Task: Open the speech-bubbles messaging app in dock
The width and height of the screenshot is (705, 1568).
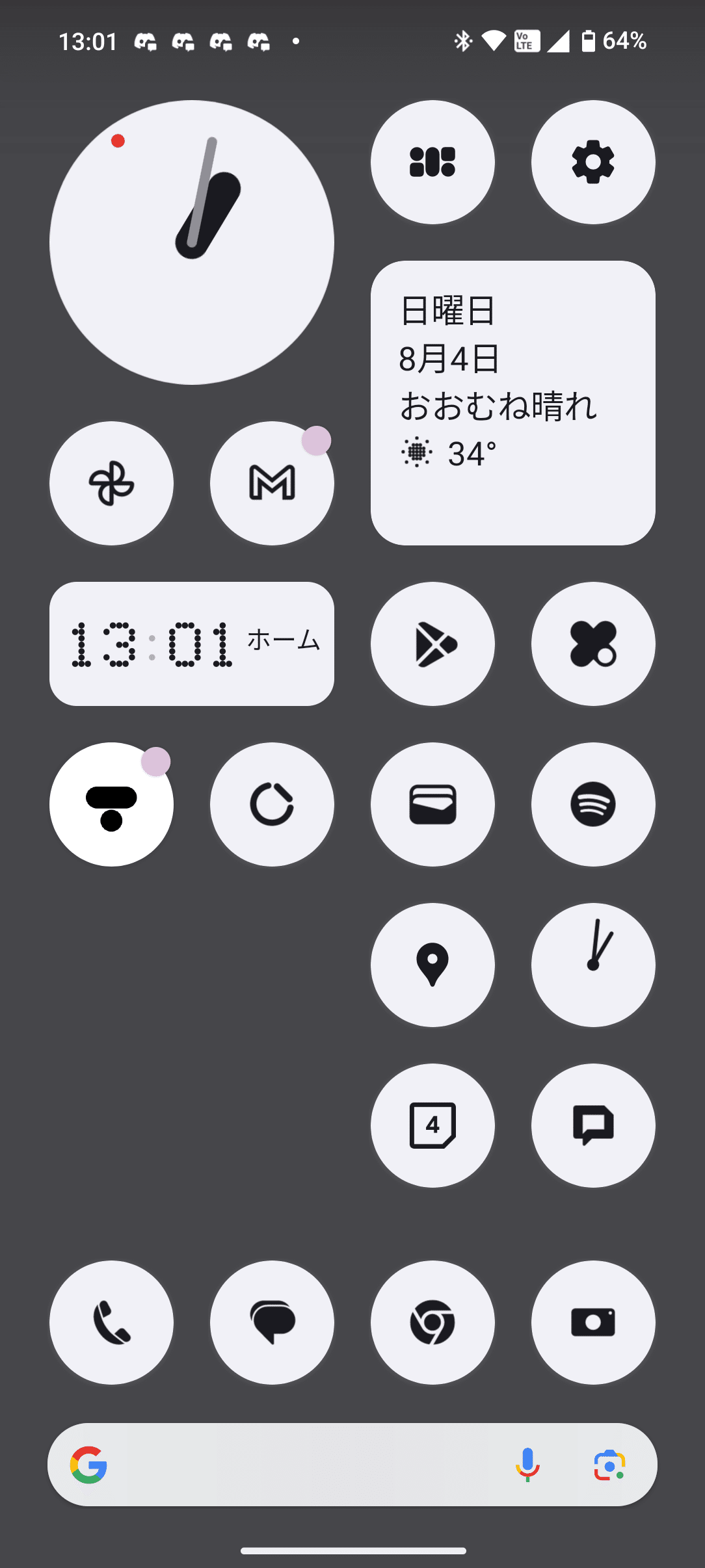Action: pyautogui.click(x=272, y=1322)
